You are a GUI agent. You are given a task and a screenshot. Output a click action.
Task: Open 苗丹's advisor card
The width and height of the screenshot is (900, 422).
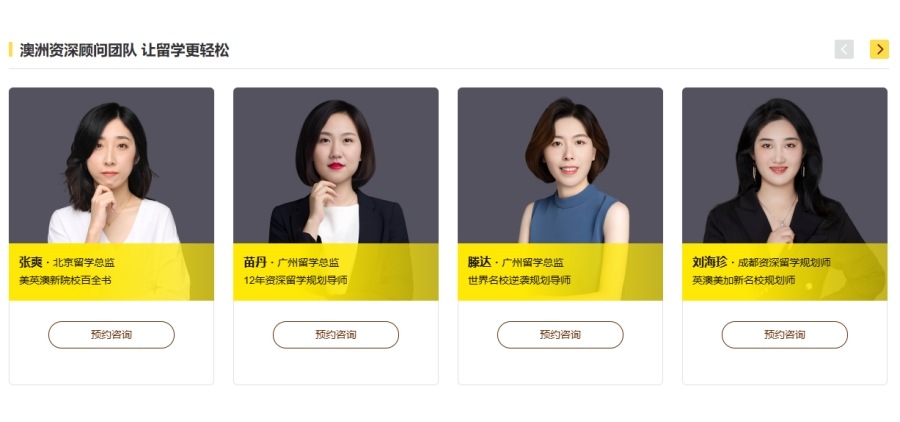tap(335, 180)
